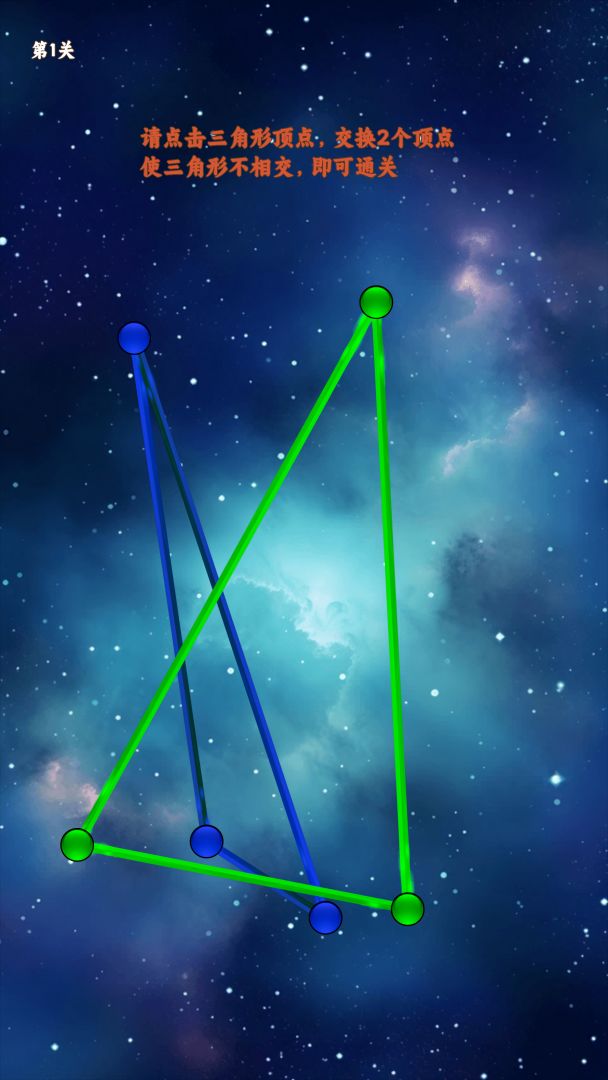This screenshot has height=1080, width=608.
Task: Select the leftmost green vertex
Action: (77, 845)
